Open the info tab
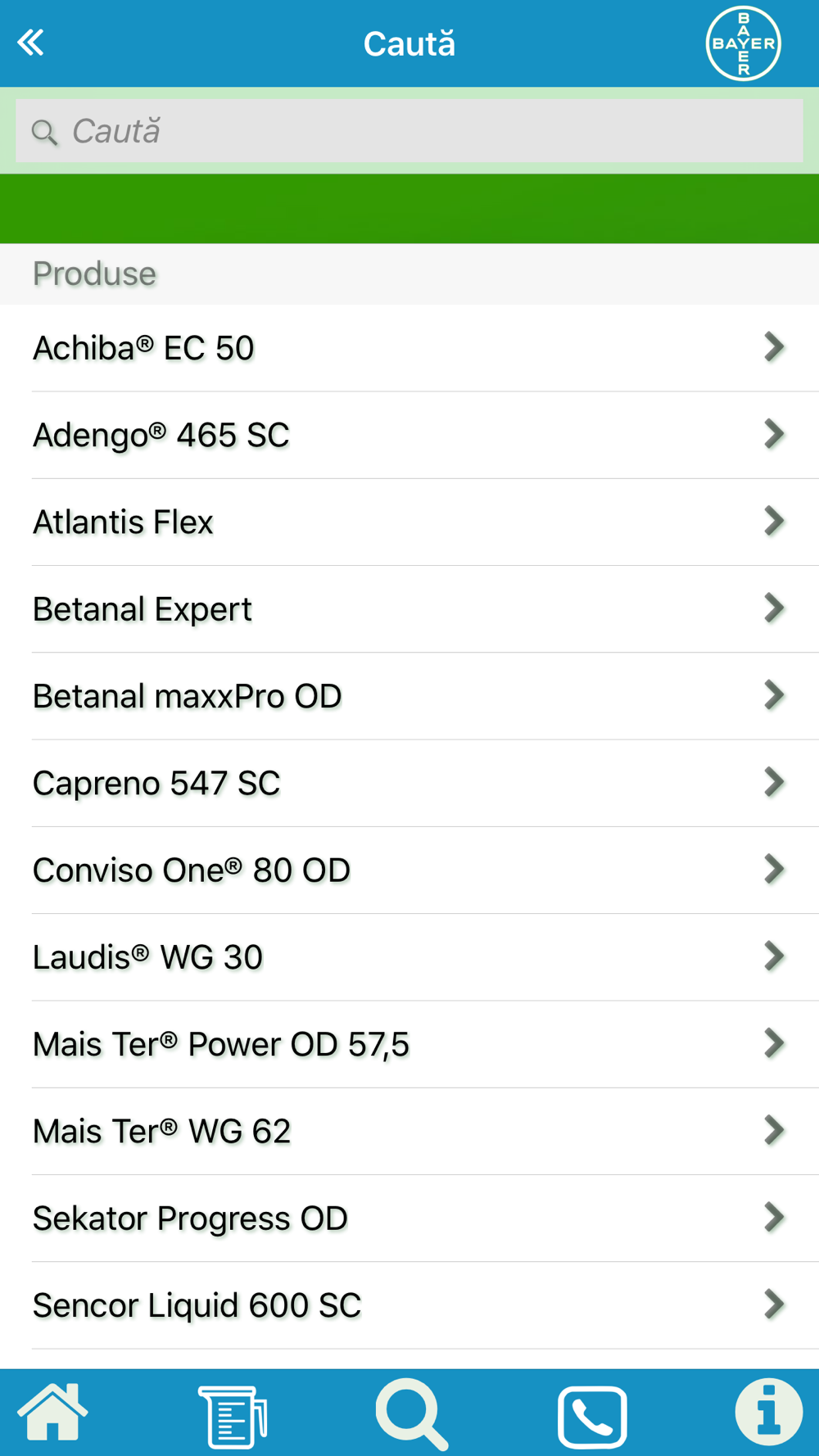Viewport: 819px width, 1456px height. [x=768, y=1413]
